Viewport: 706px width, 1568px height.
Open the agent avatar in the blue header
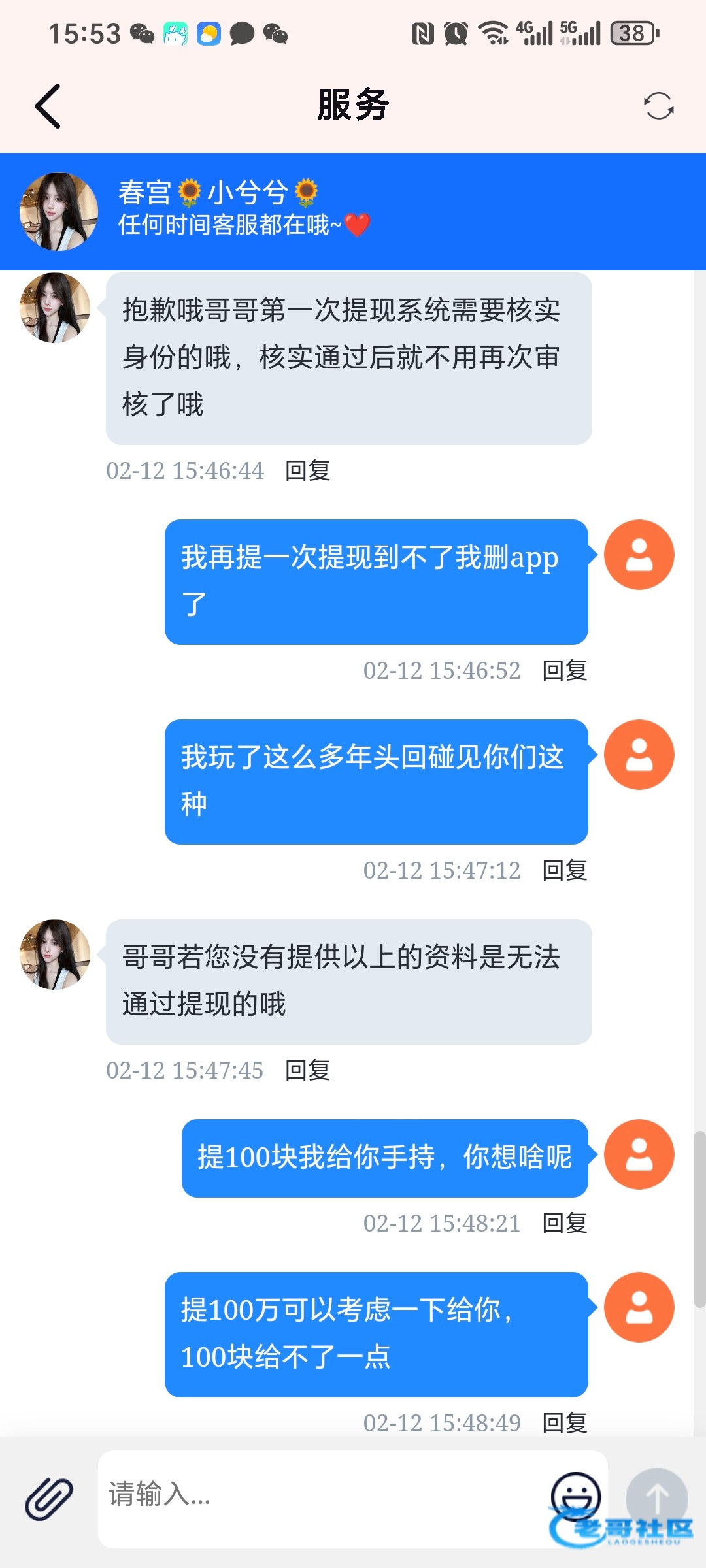pos(59,212)
